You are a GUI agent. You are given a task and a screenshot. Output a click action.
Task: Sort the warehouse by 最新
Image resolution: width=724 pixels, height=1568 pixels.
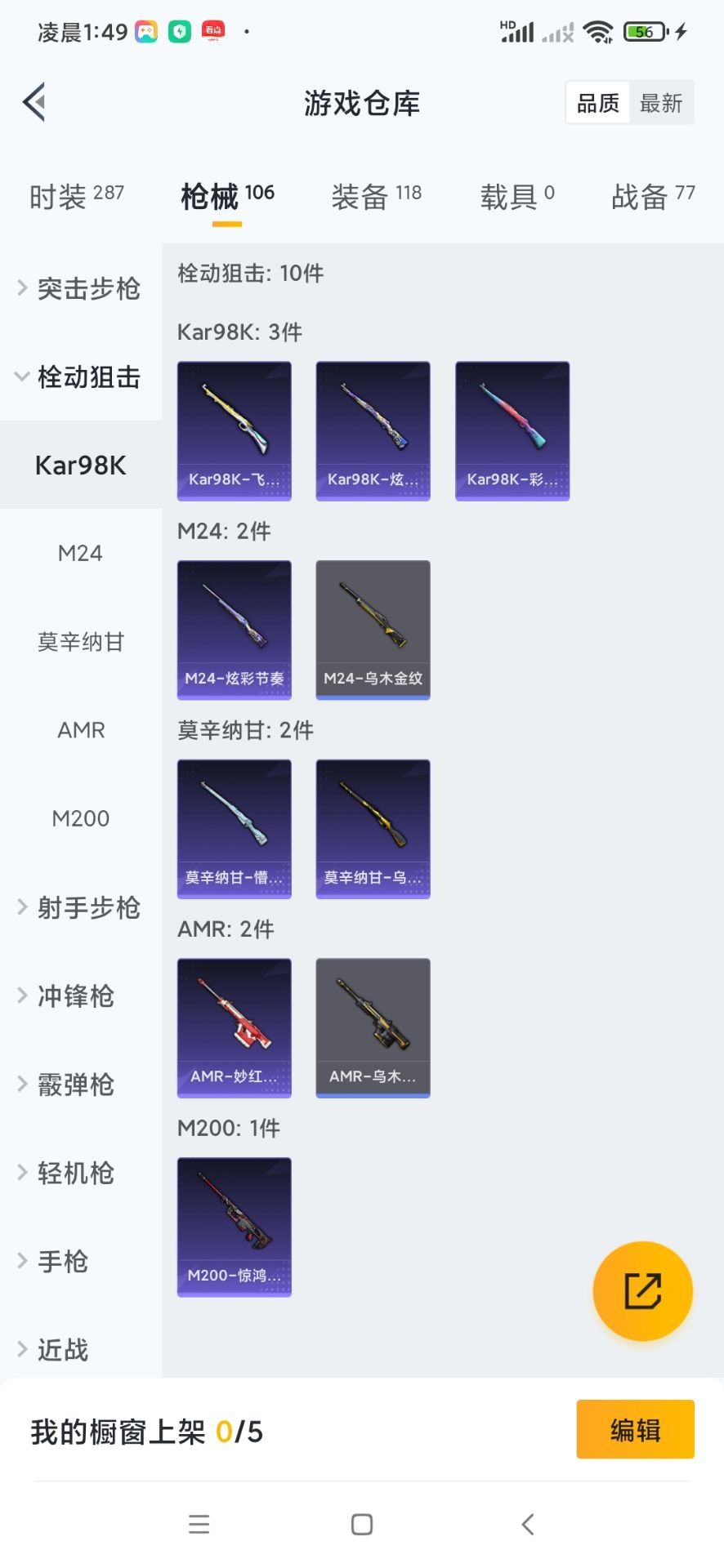tap(660, 103)
